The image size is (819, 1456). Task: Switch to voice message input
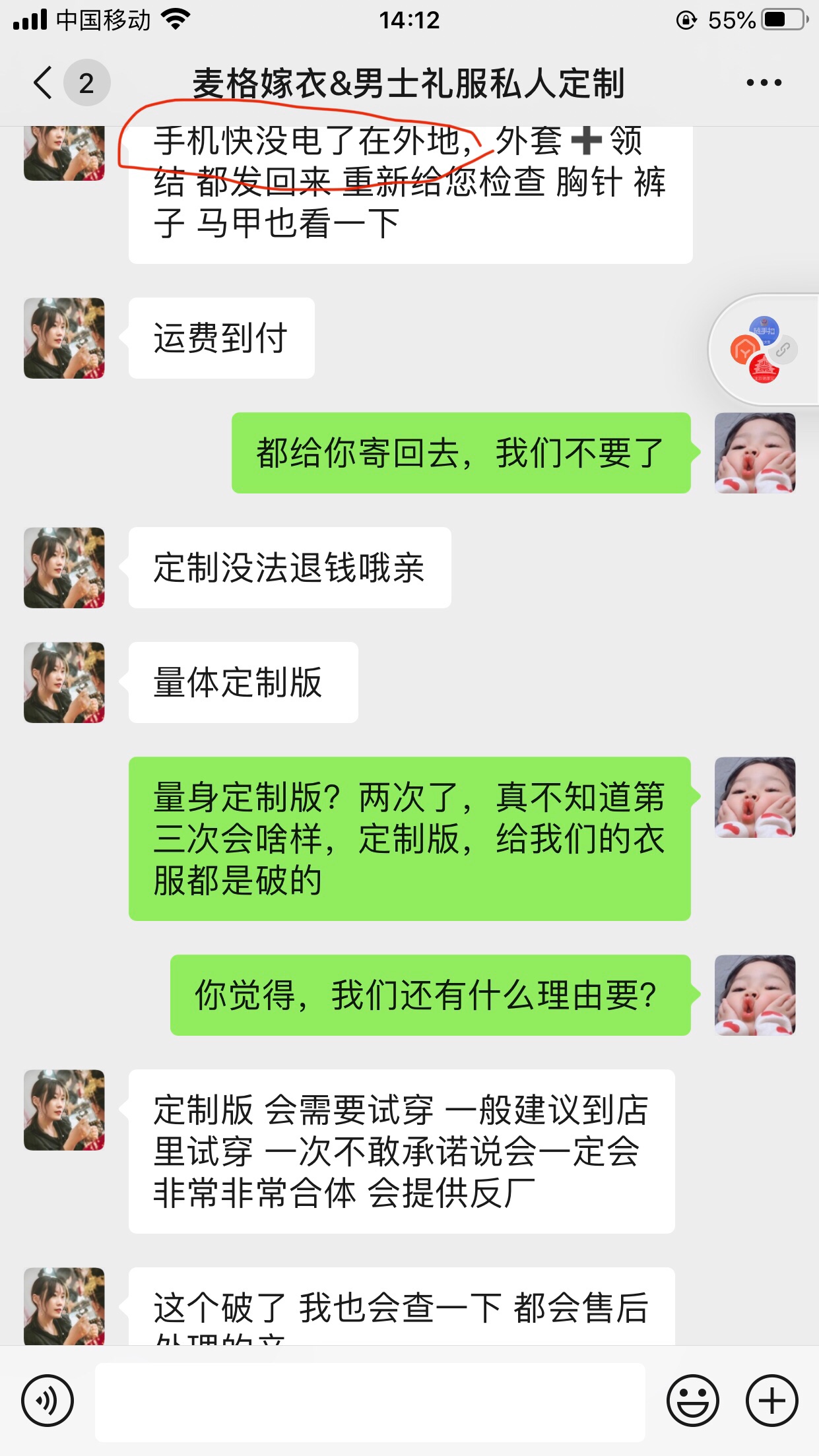click(x=48, y=1400)
